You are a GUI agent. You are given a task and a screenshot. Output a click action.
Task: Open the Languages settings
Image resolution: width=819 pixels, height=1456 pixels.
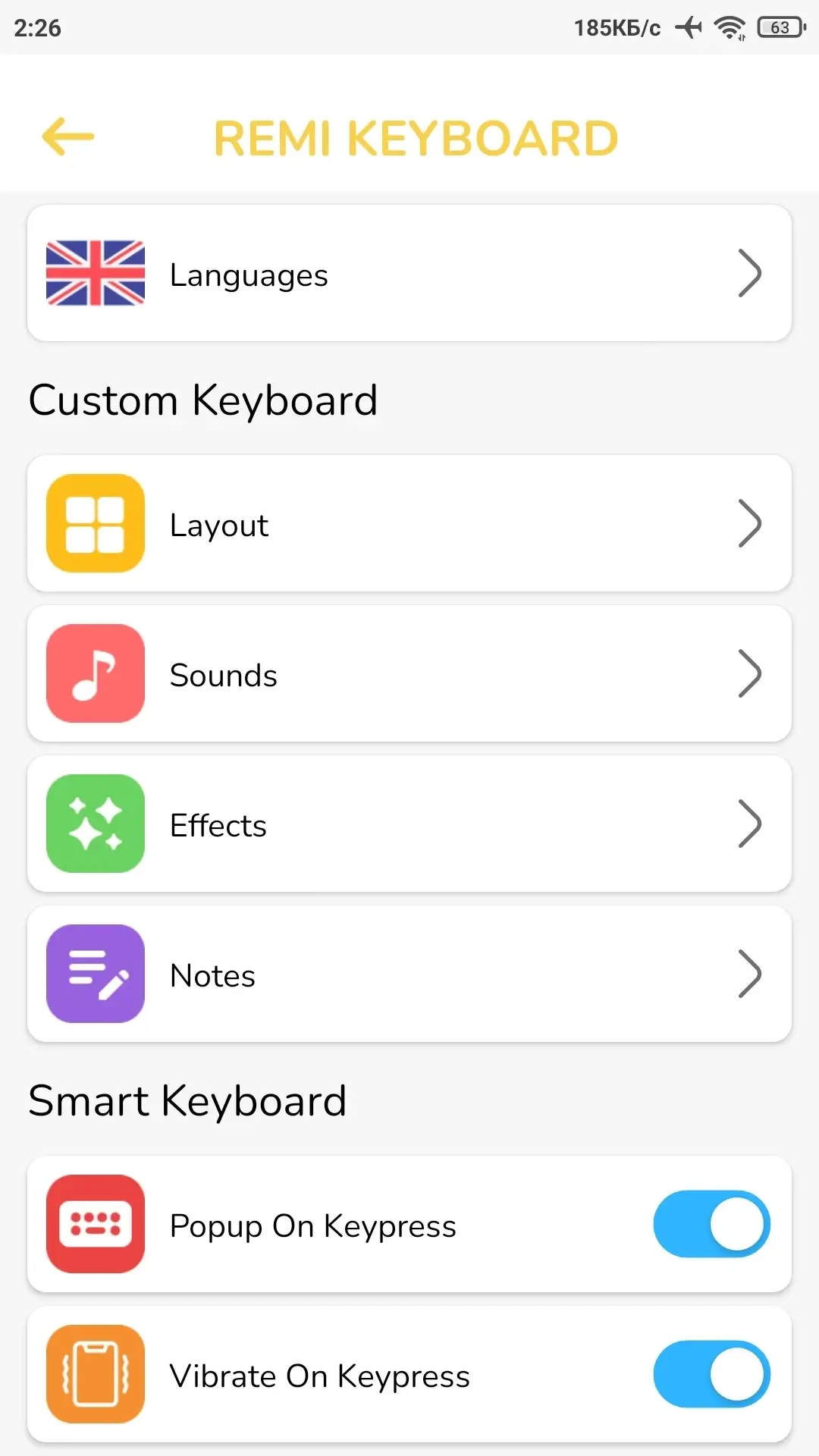[409, 273]
